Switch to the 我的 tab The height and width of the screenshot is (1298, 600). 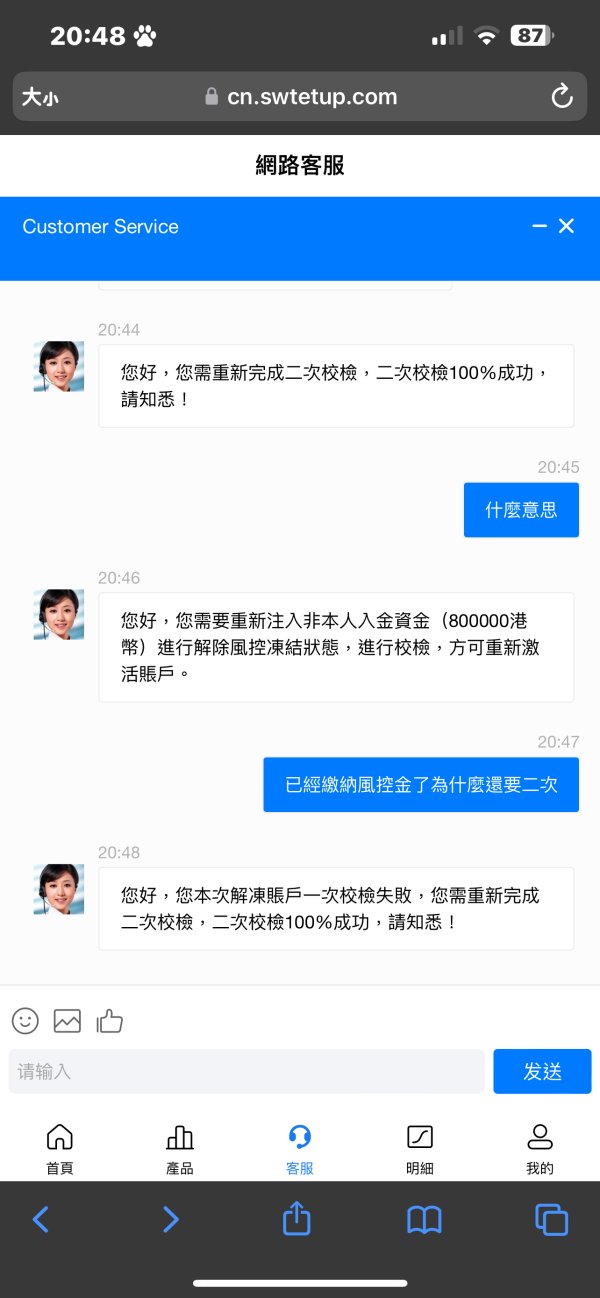(x=540, y=1149)
